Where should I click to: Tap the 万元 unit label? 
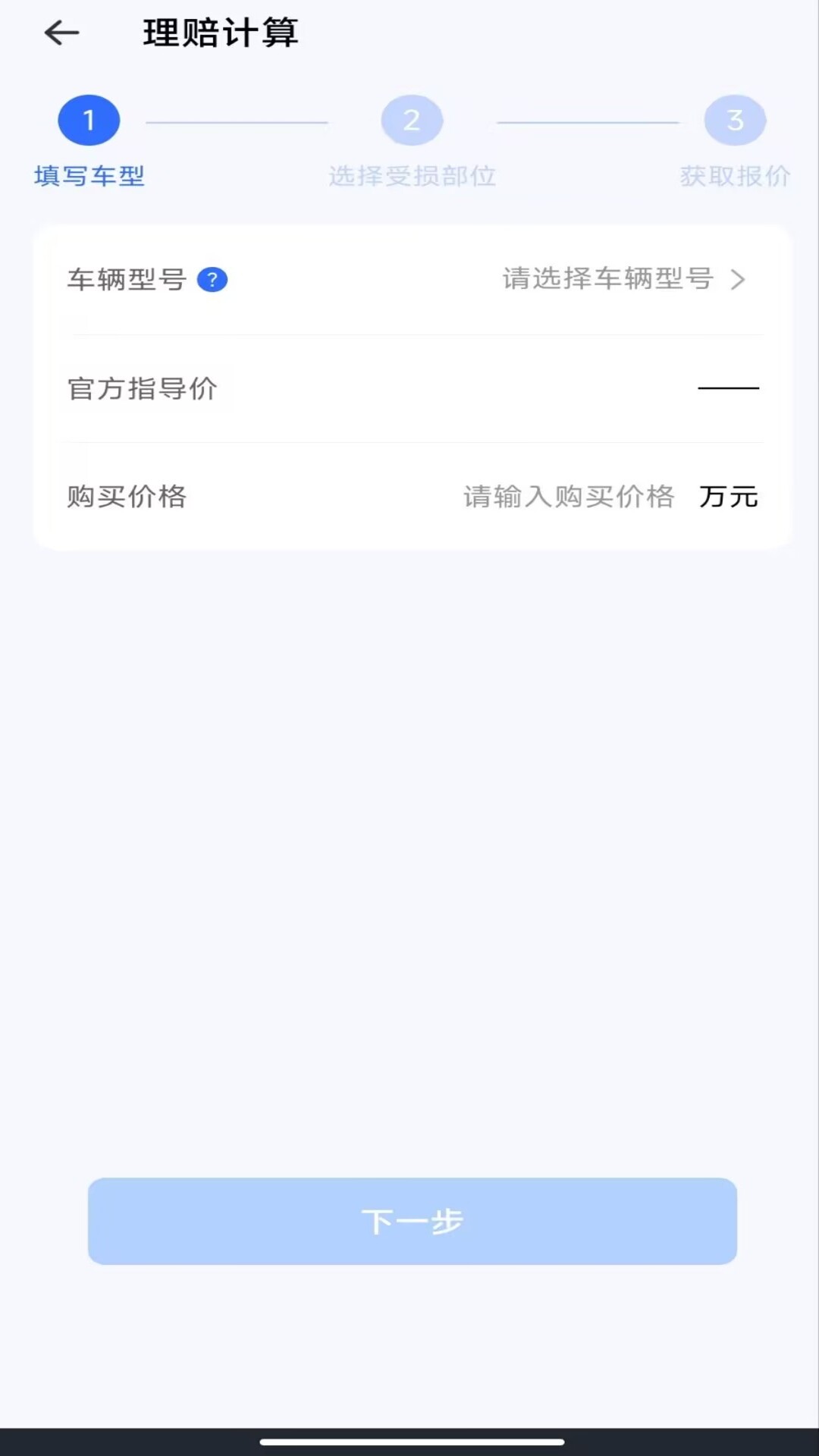726,497
